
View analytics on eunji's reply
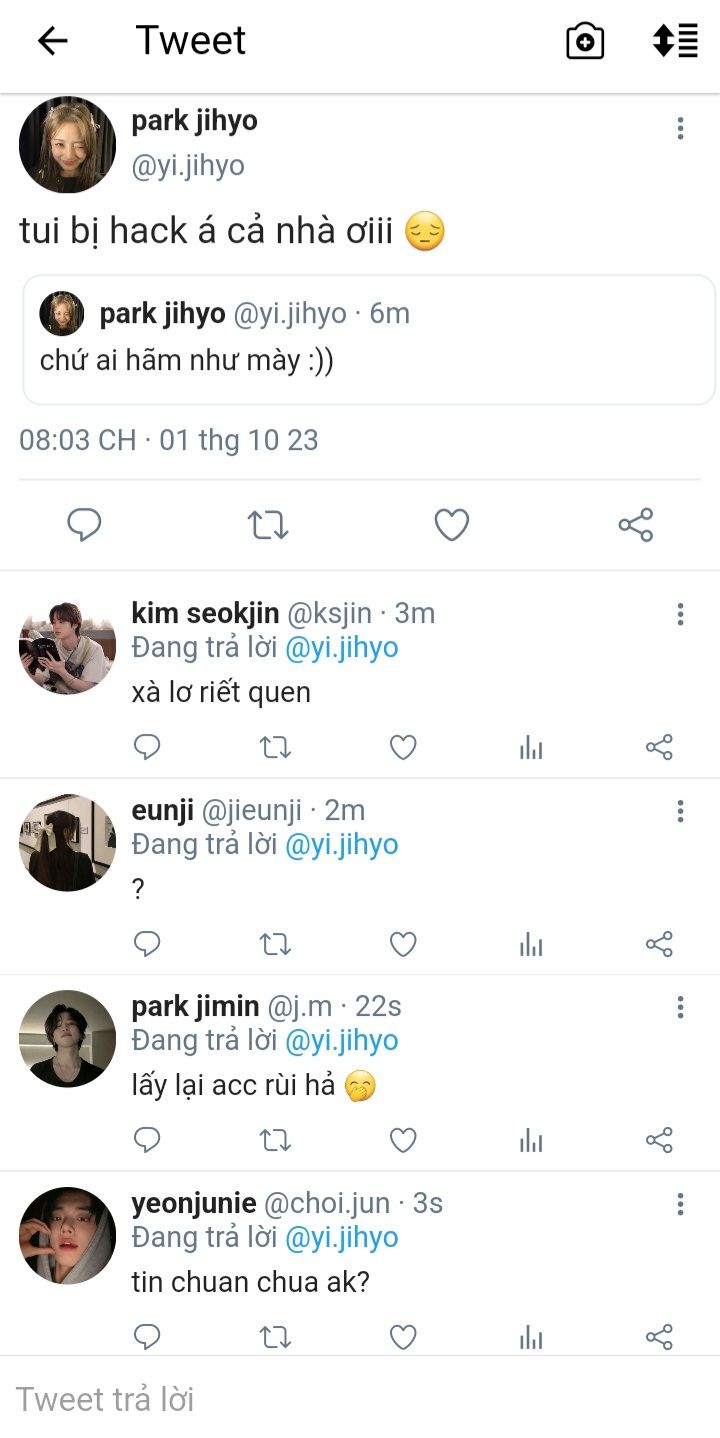[x=531, y=944]
